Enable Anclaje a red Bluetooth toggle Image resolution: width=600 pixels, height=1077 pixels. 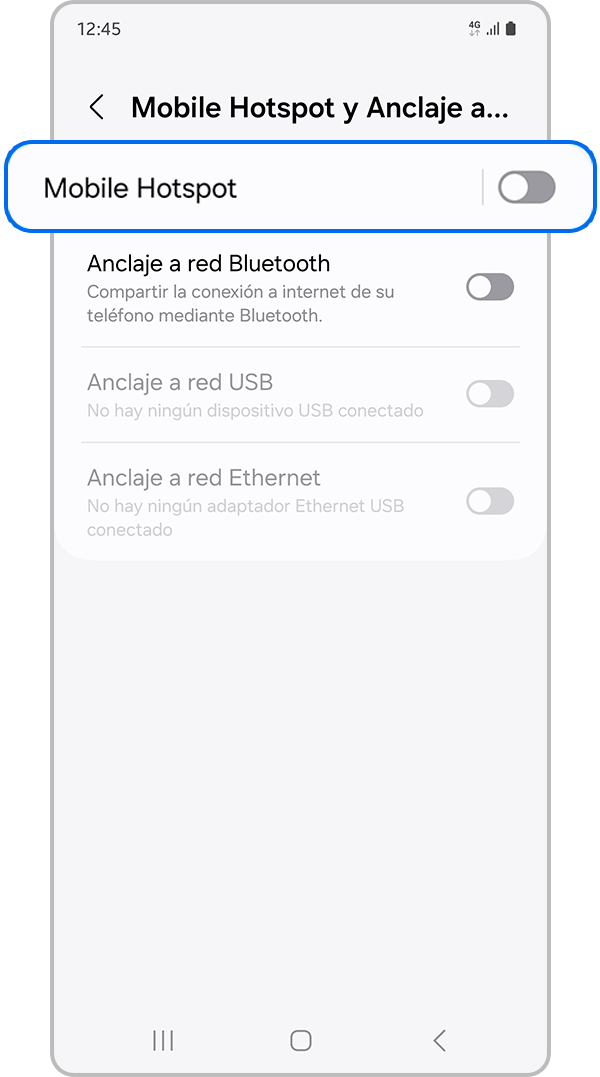[x=490, y=288]
